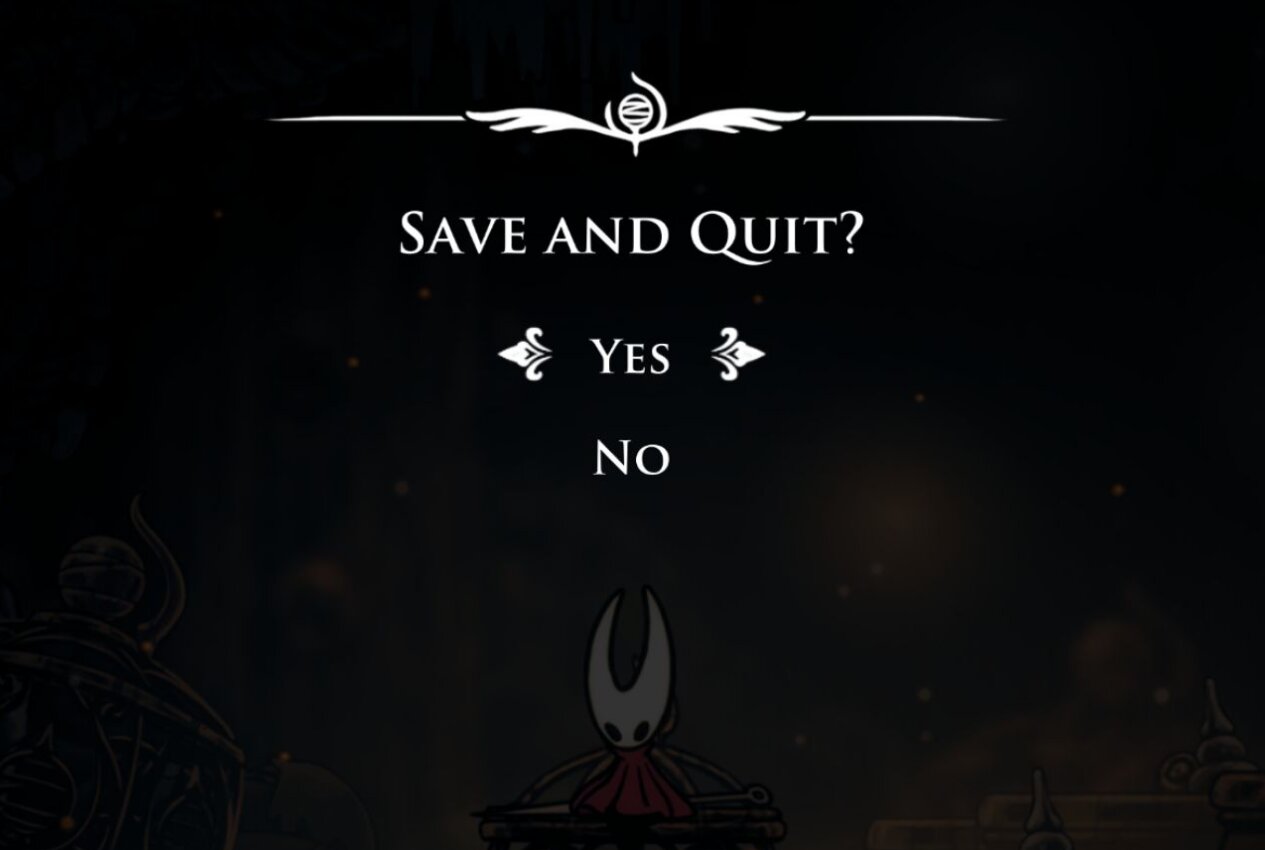Confirm Yes to save and quit
The width and height of the screenshot is (1265, 850).
630,357
